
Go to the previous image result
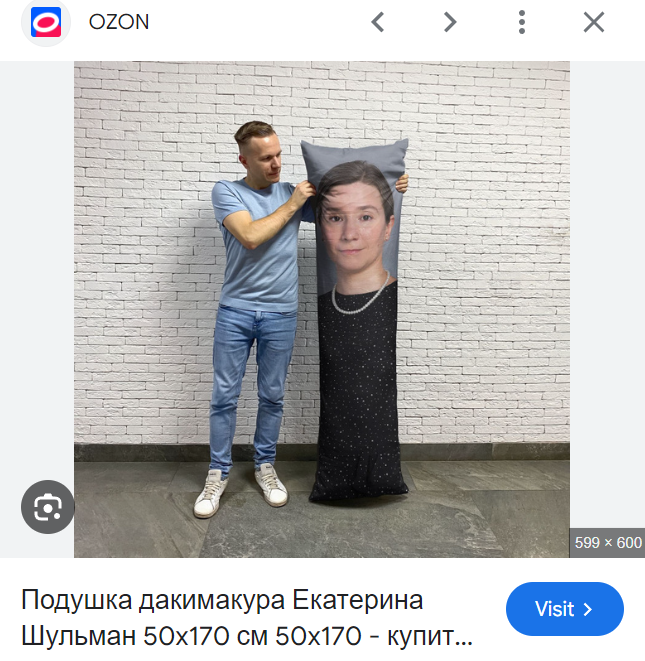coord(378,22)
